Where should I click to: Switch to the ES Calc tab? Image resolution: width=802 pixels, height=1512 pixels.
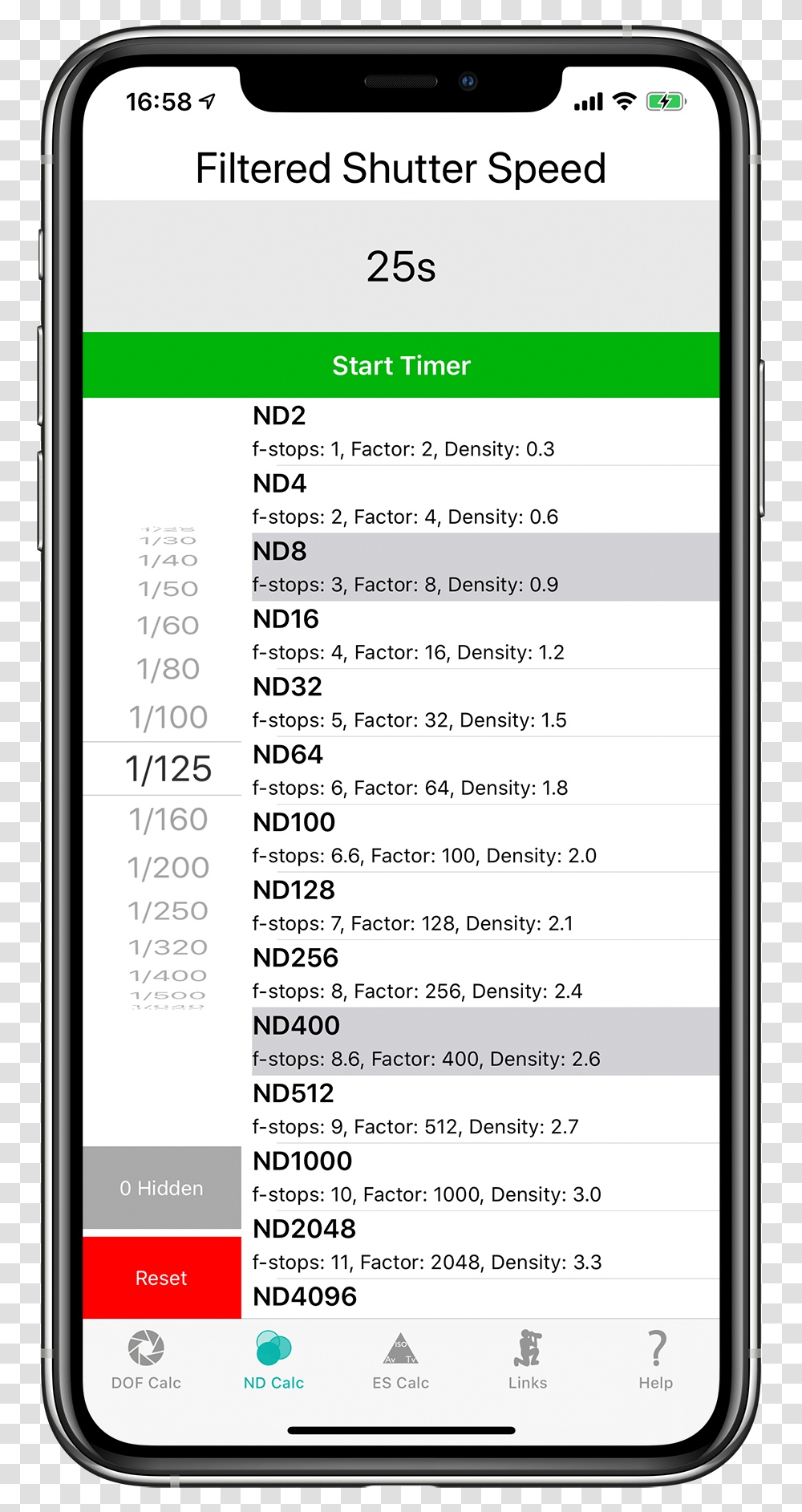[x=400, y=1360]
